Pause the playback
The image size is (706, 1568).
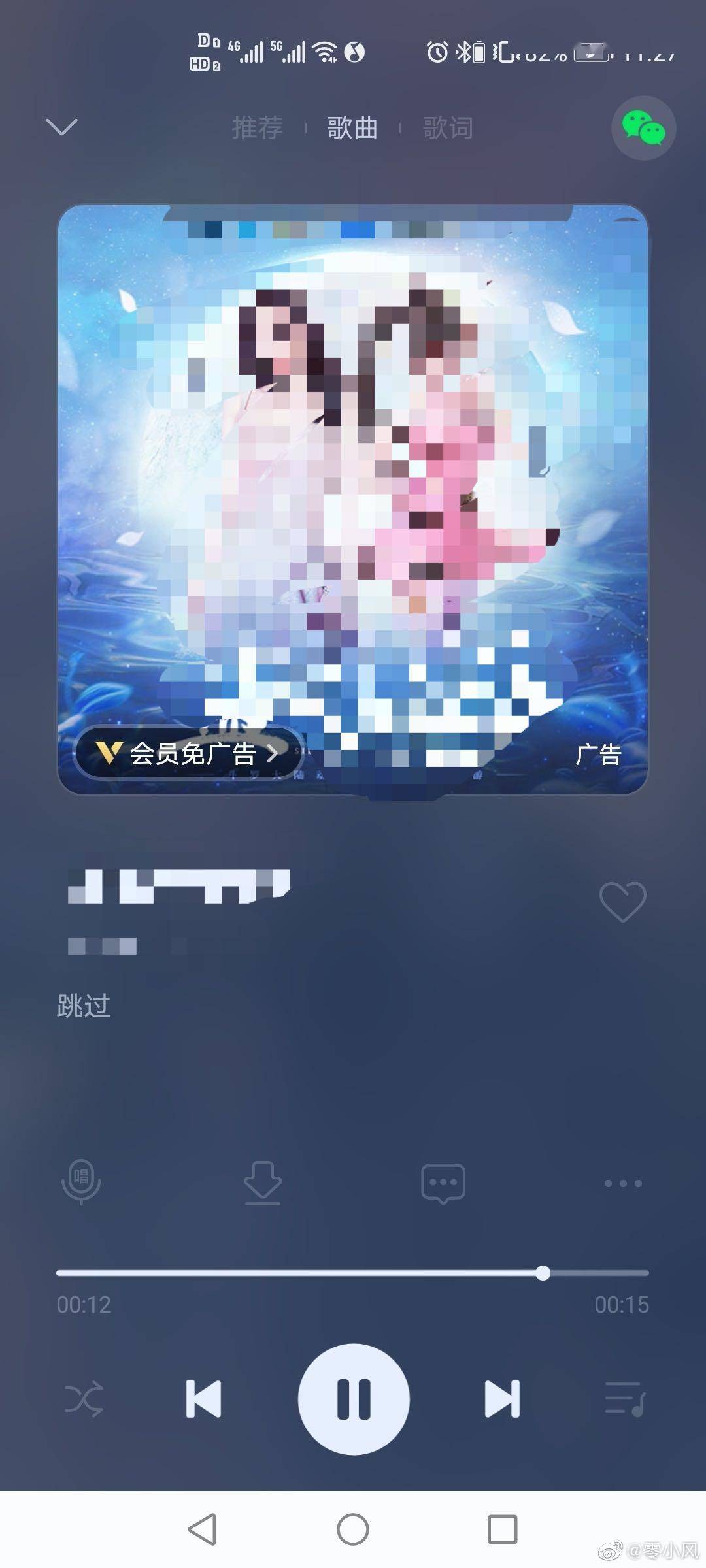coord(354,1399)
